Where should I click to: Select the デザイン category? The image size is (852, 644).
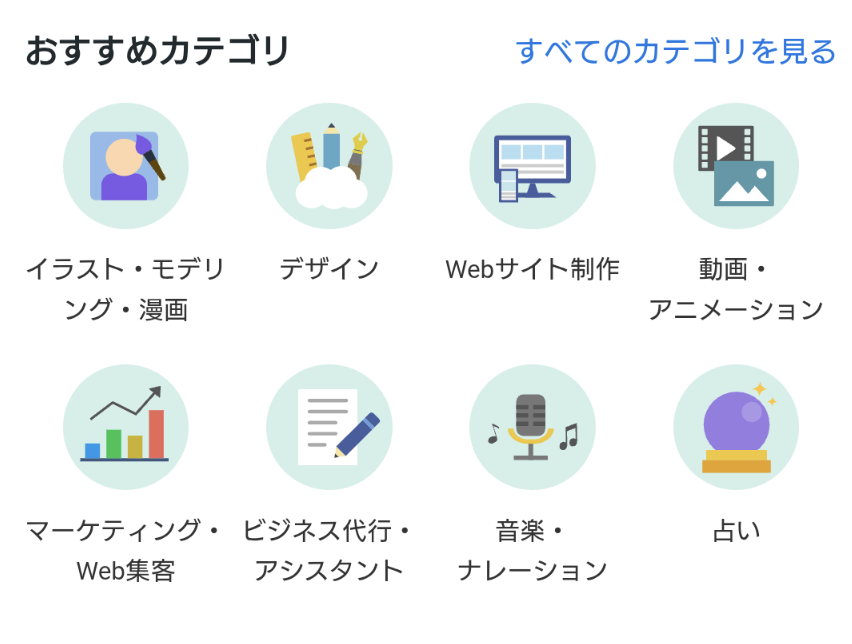329,166
